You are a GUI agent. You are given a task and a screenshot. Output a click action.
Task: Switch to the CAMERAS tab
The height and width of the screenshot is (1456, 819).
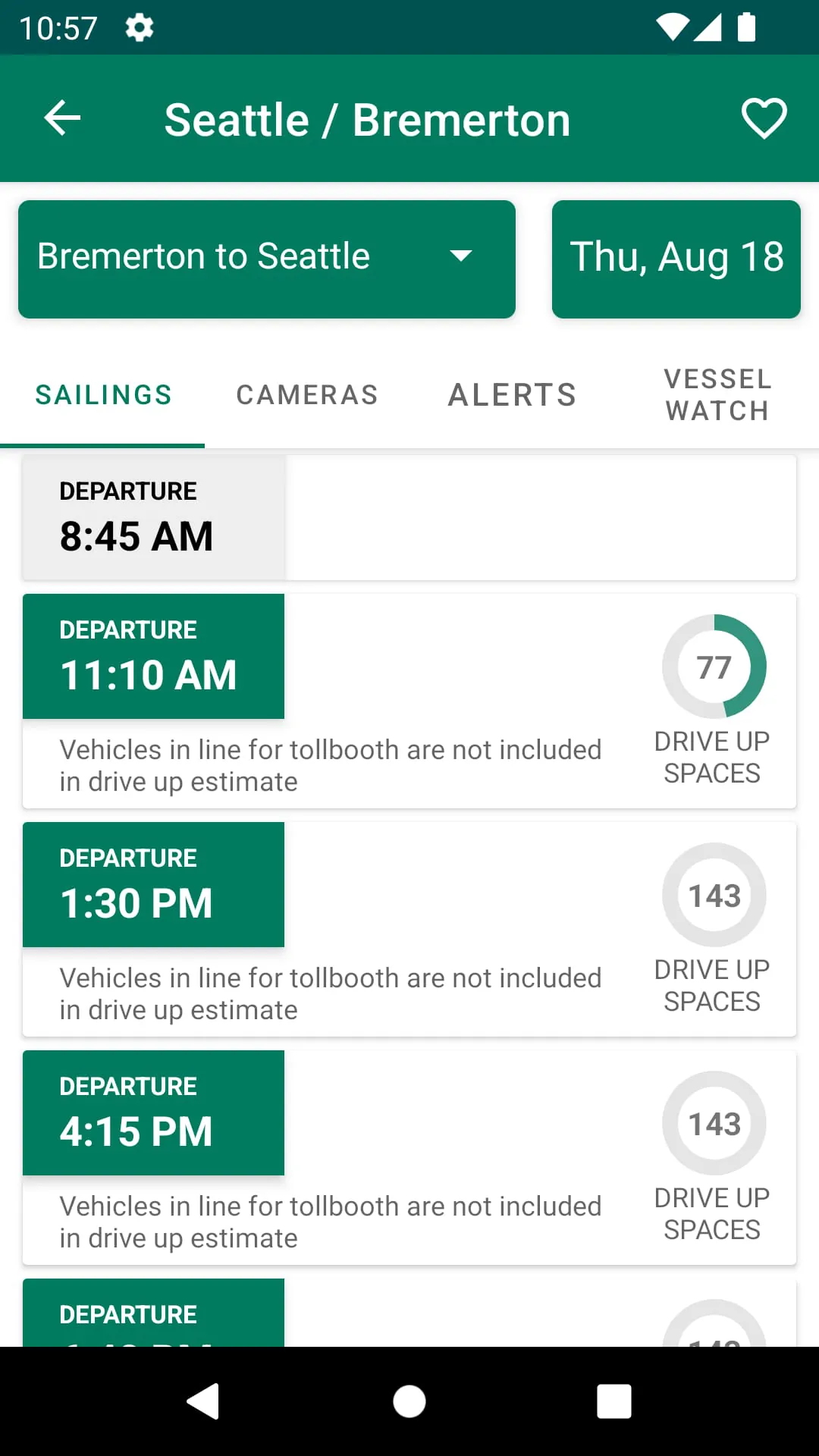coord(306,394)
